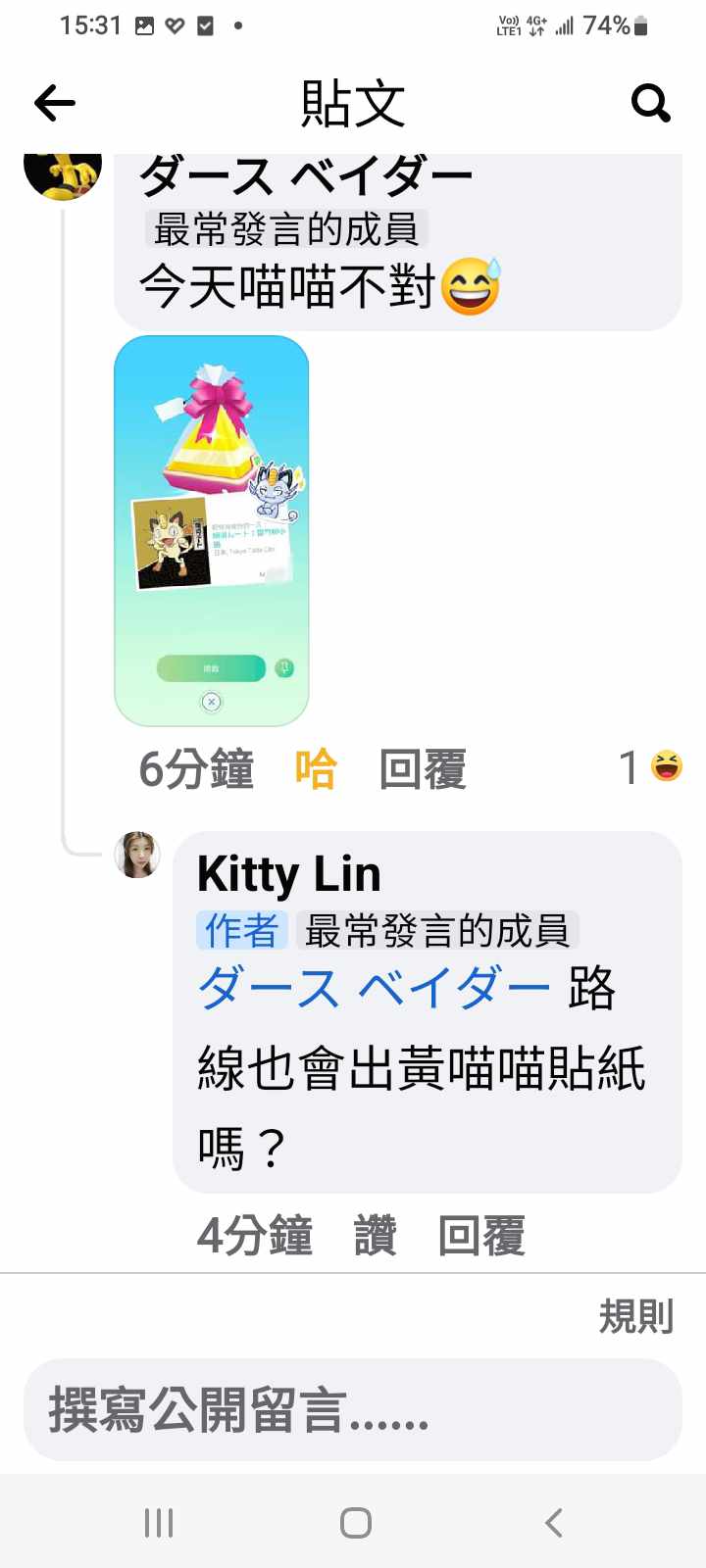Go back using the top-left arrow

coord(55,103)
